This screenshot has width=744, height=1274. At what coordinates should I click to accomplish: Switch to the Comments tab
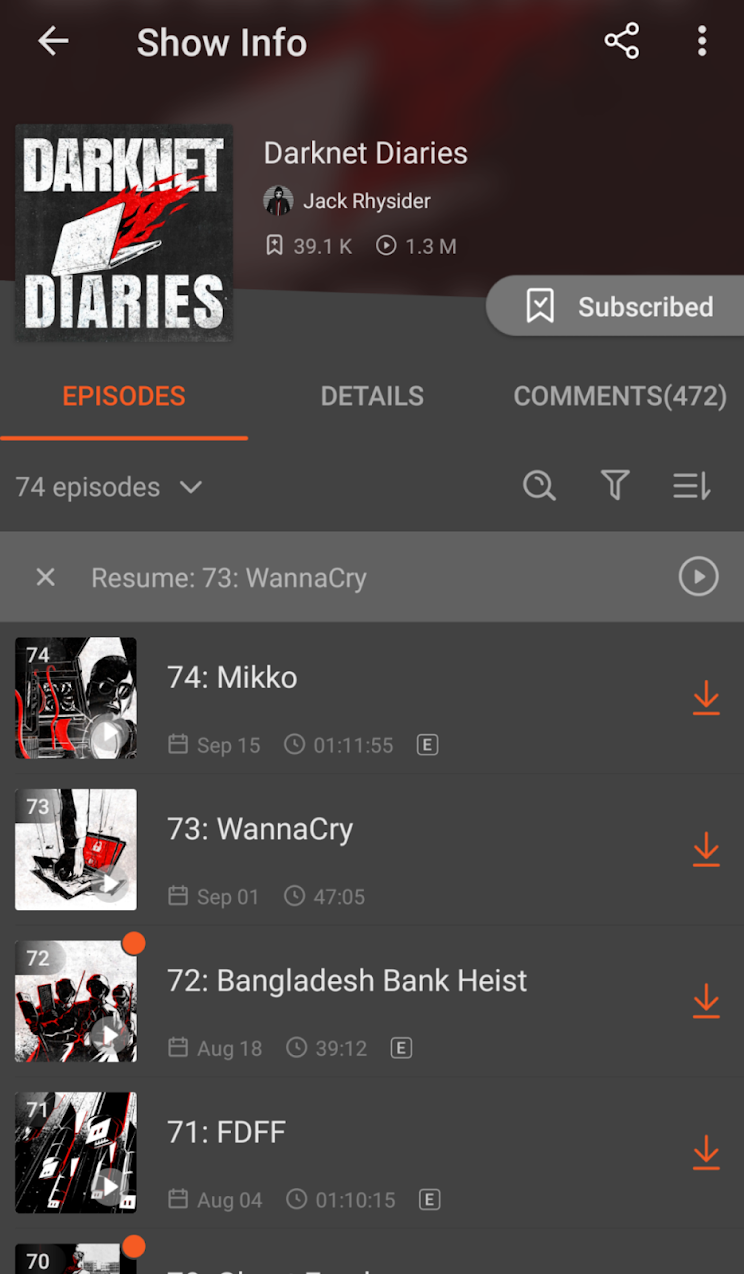[x=620, y=396]
